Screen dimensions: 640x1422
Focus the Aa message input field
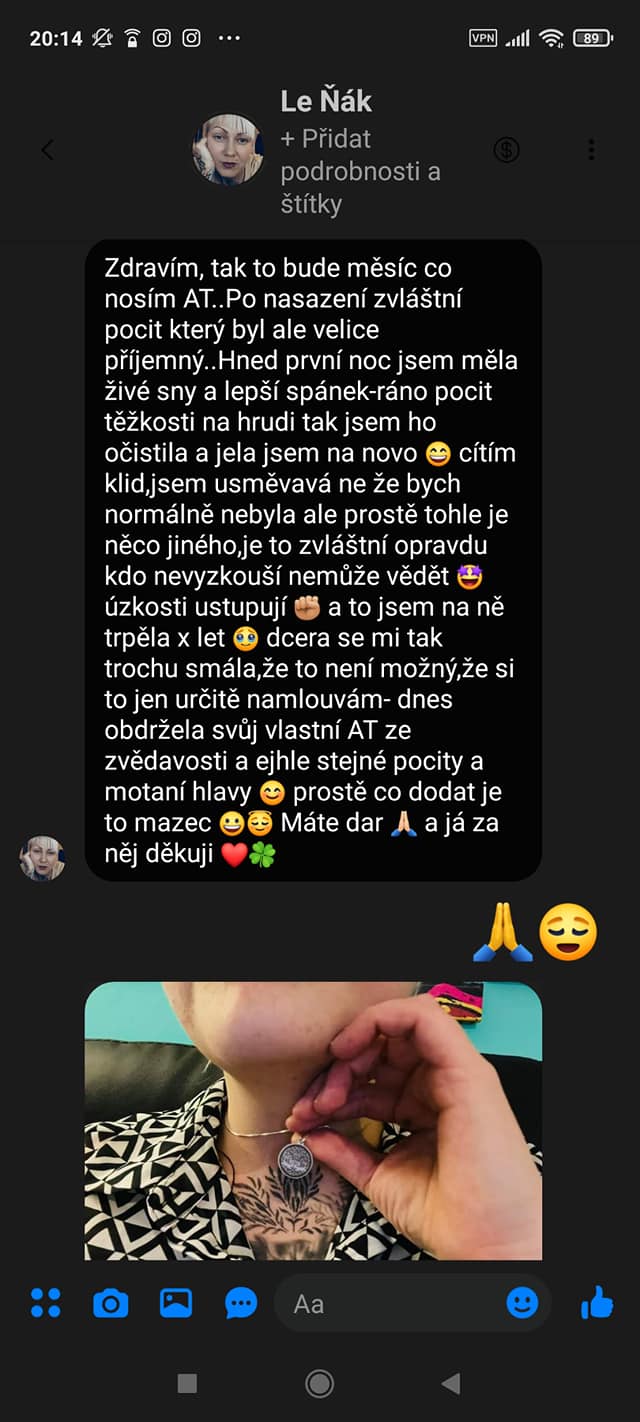tap(390, 1303)
